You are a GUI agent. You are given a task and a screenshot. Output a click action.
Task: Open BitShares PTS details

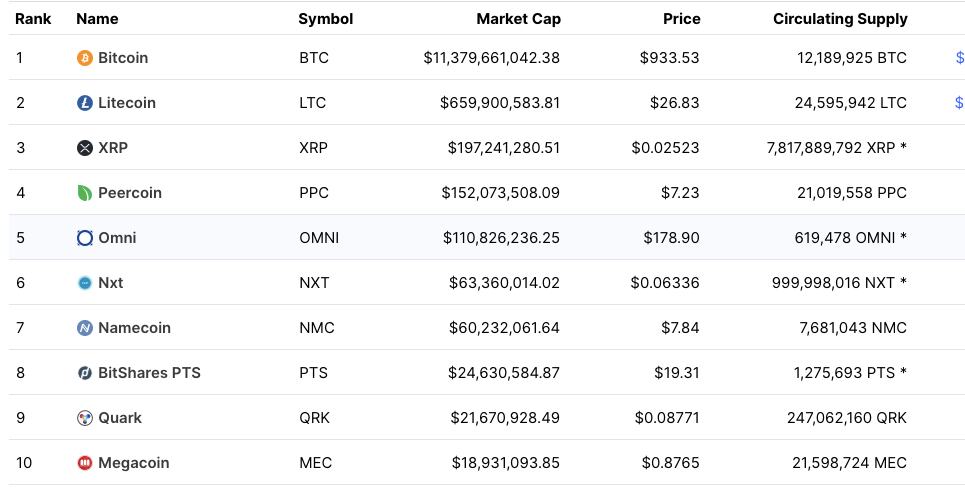tap(149, 373)
